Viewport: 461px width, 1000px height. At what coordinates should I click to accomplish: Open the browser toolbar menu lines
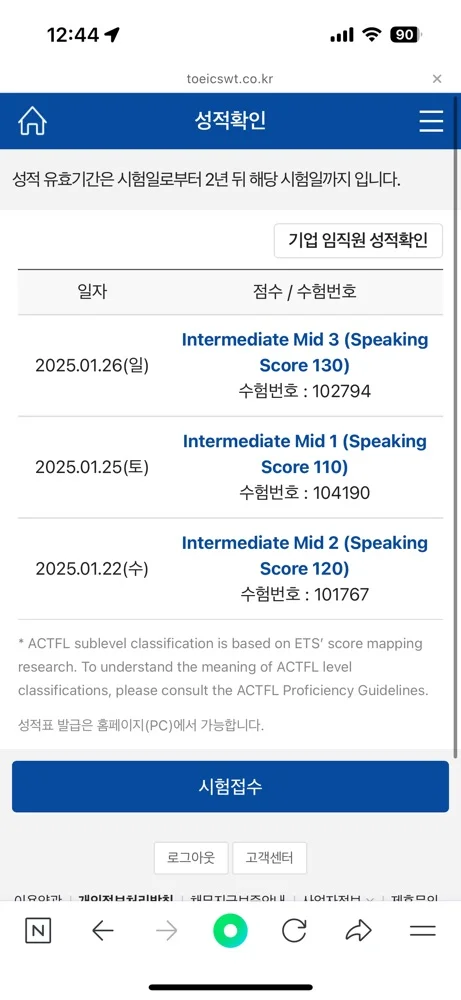(423, 932)
